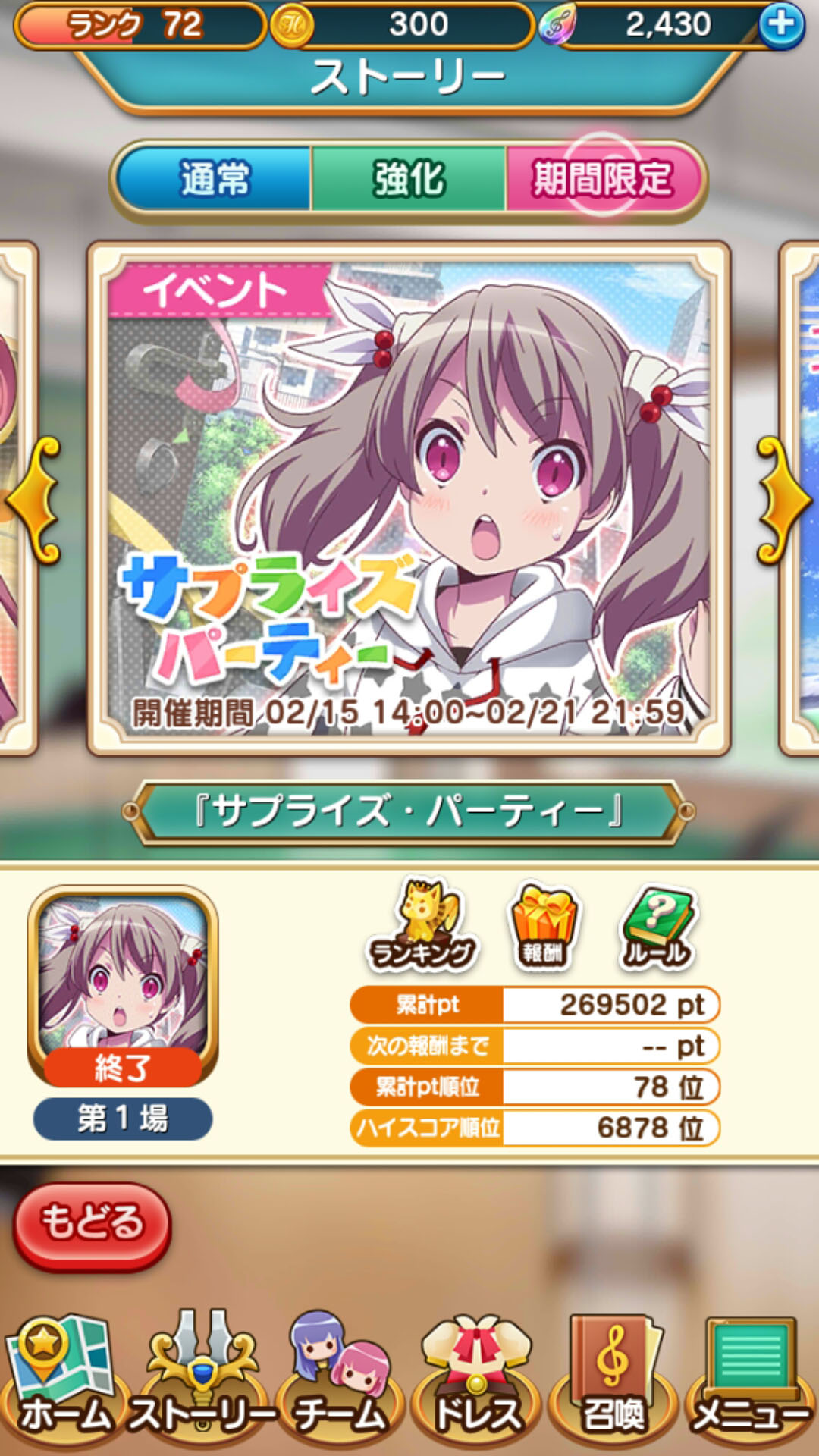
Task: Tap the blue plus to add gems
Action: click(x=781, y=25)
